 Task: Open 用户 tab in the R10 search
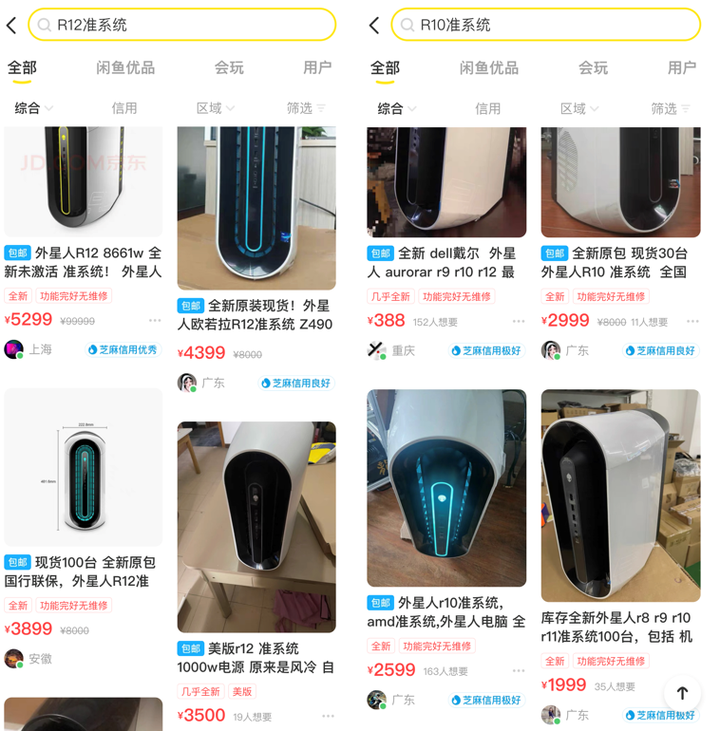[x=681, y=68]
